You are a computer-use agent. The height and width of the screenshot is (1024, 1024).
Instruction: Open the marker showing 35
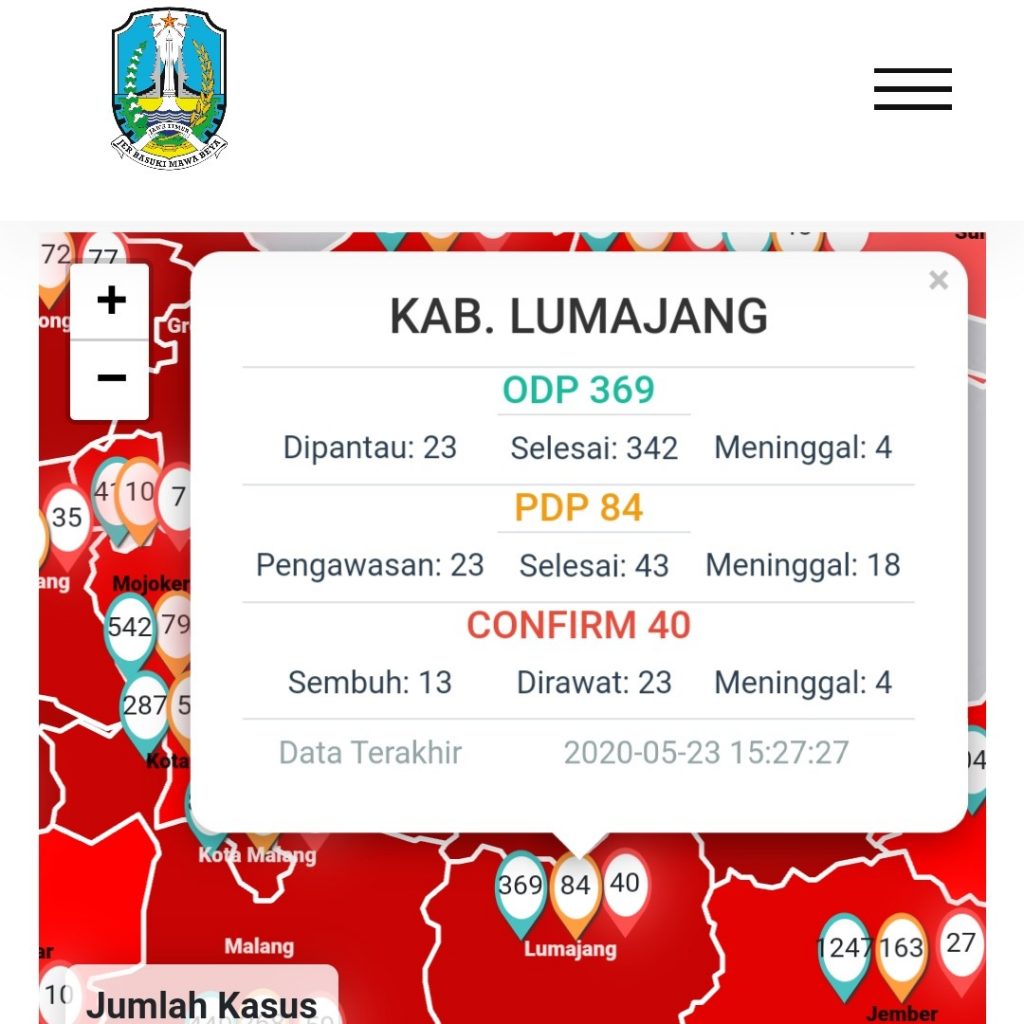coord(68,518)
